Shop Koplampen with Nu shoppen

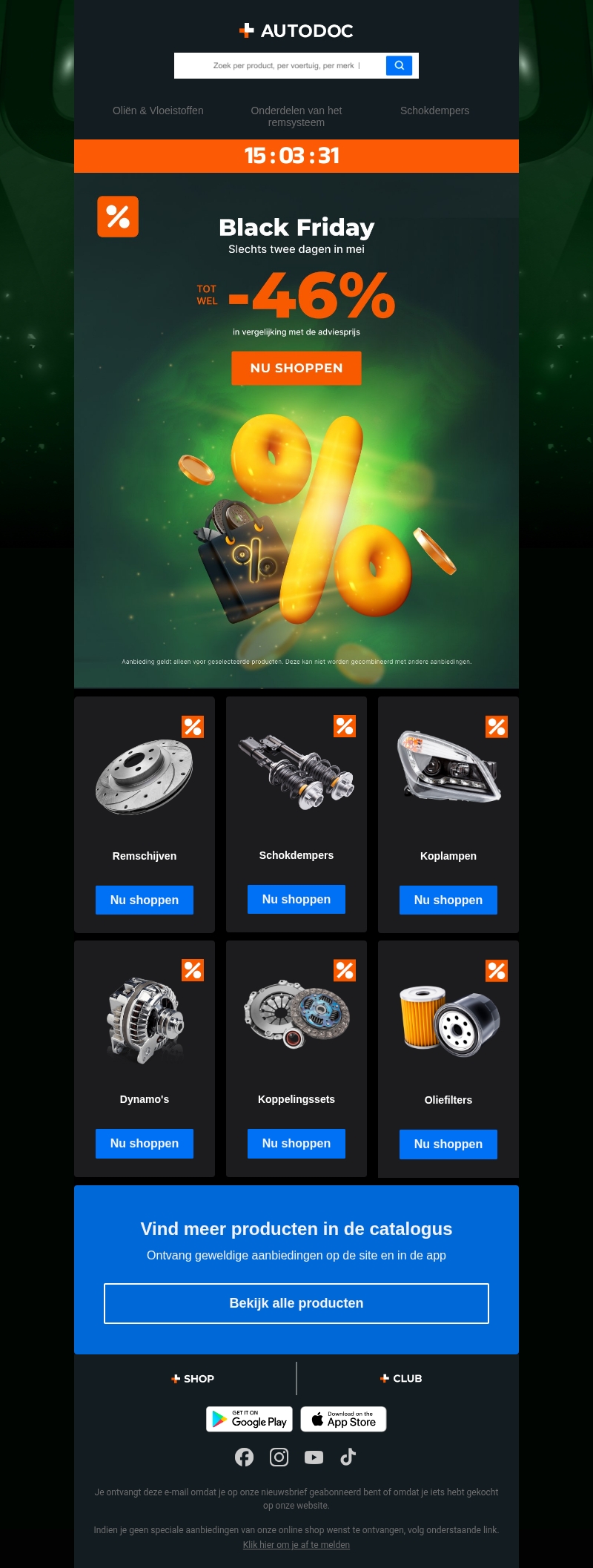tap(448, 900)
